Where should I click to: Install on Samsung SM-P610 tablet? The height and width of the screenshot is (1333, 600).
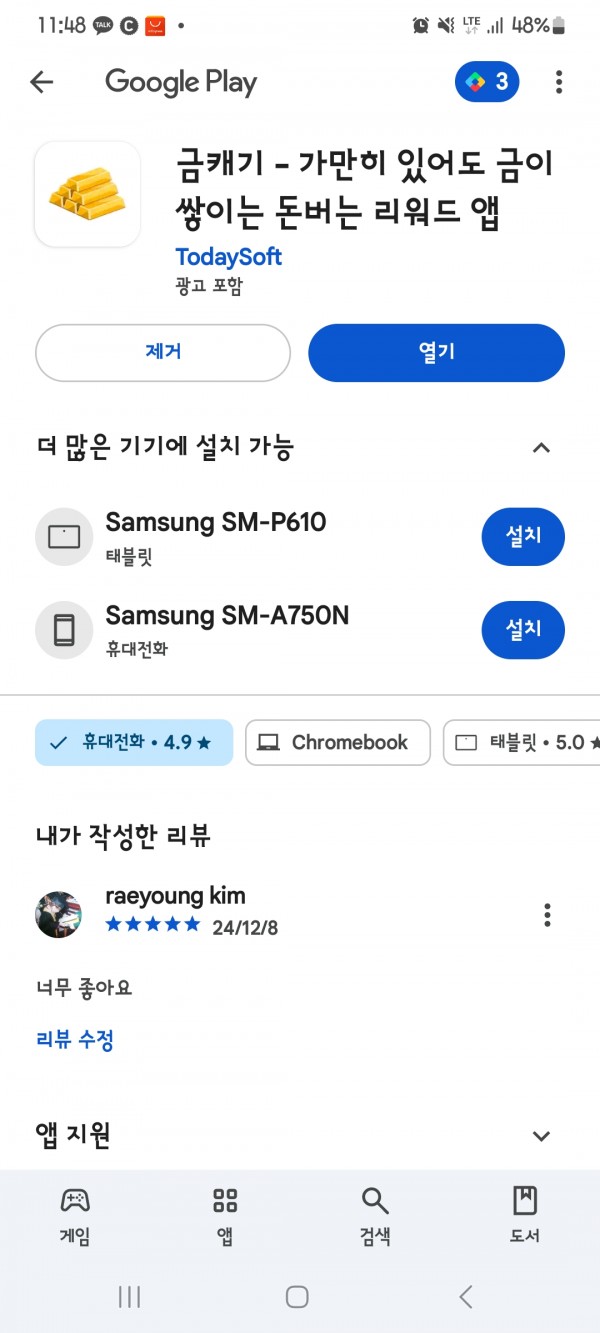coord(523,537)
